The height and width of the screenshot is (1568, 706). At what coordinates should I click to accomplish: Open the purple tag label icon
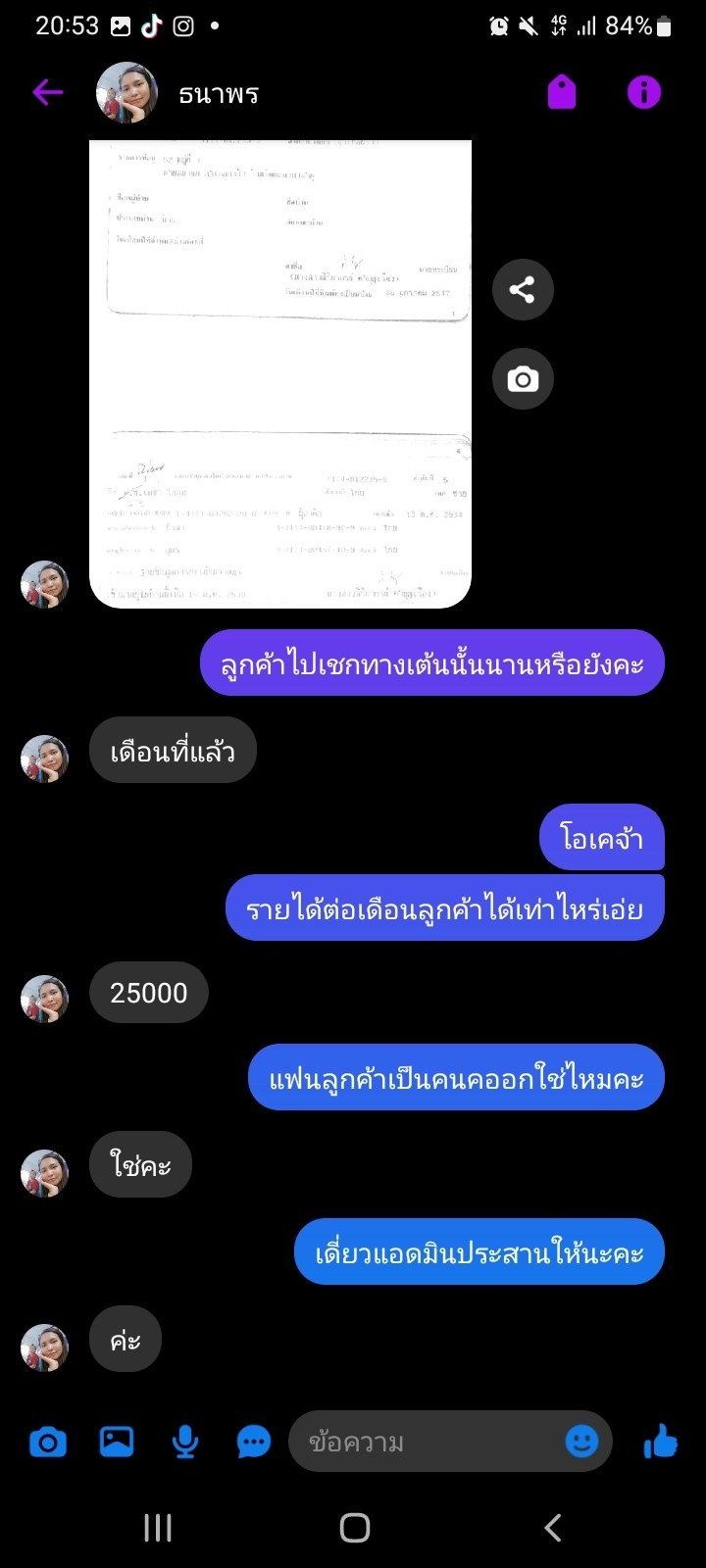[562, 93]
